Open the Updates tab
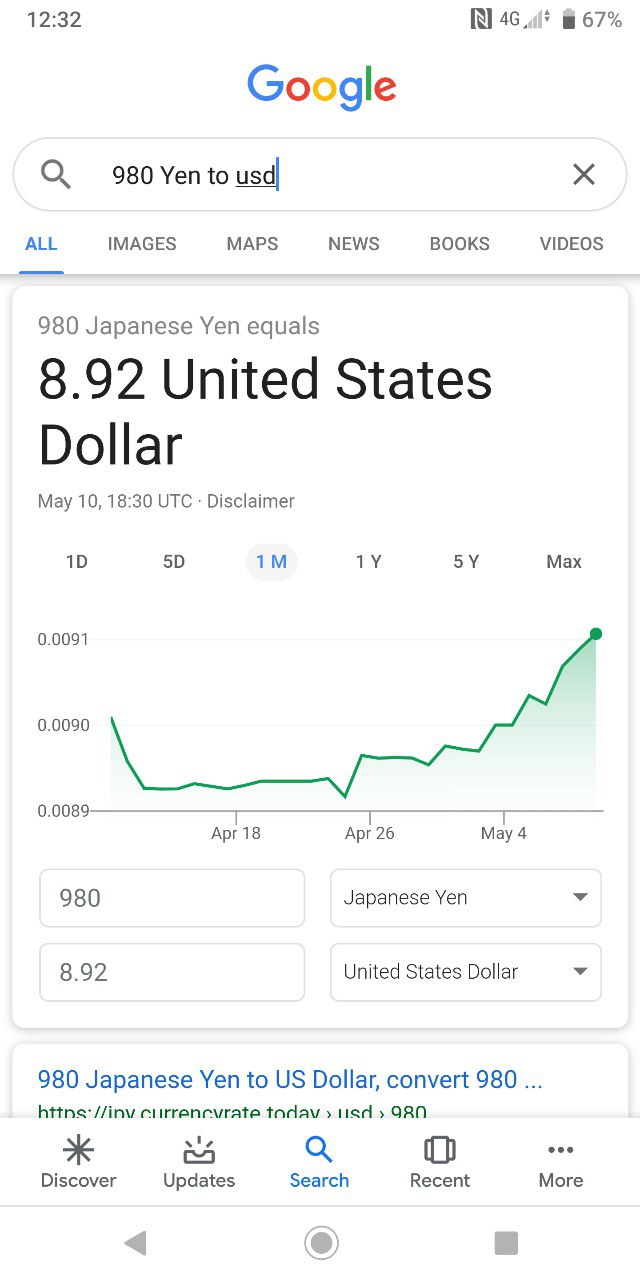This screenshot has height=1280, width=640. pos(199,1162)
